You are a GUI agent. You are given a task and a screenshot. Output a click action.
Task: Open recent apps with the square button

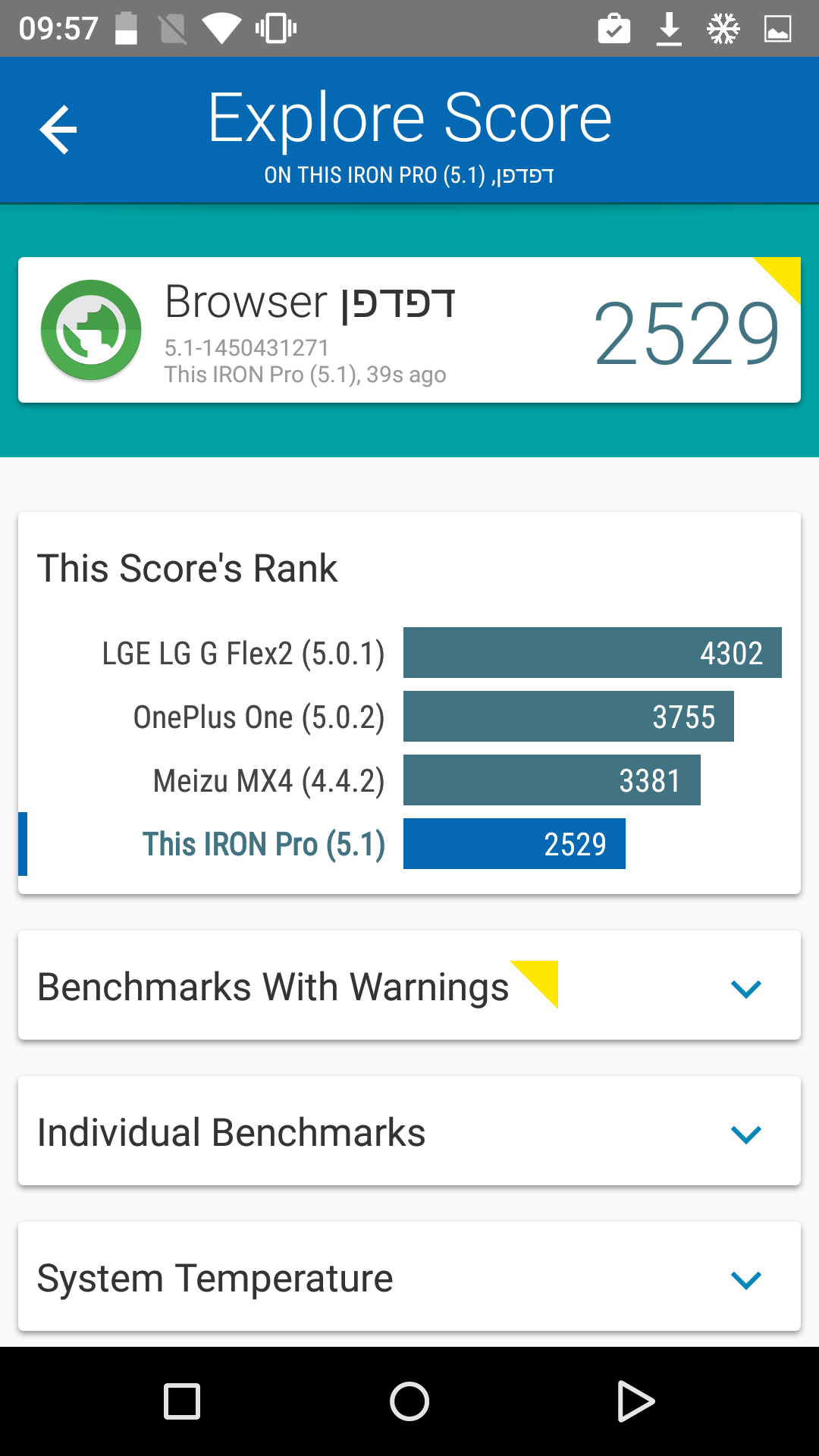[182, 1401]
